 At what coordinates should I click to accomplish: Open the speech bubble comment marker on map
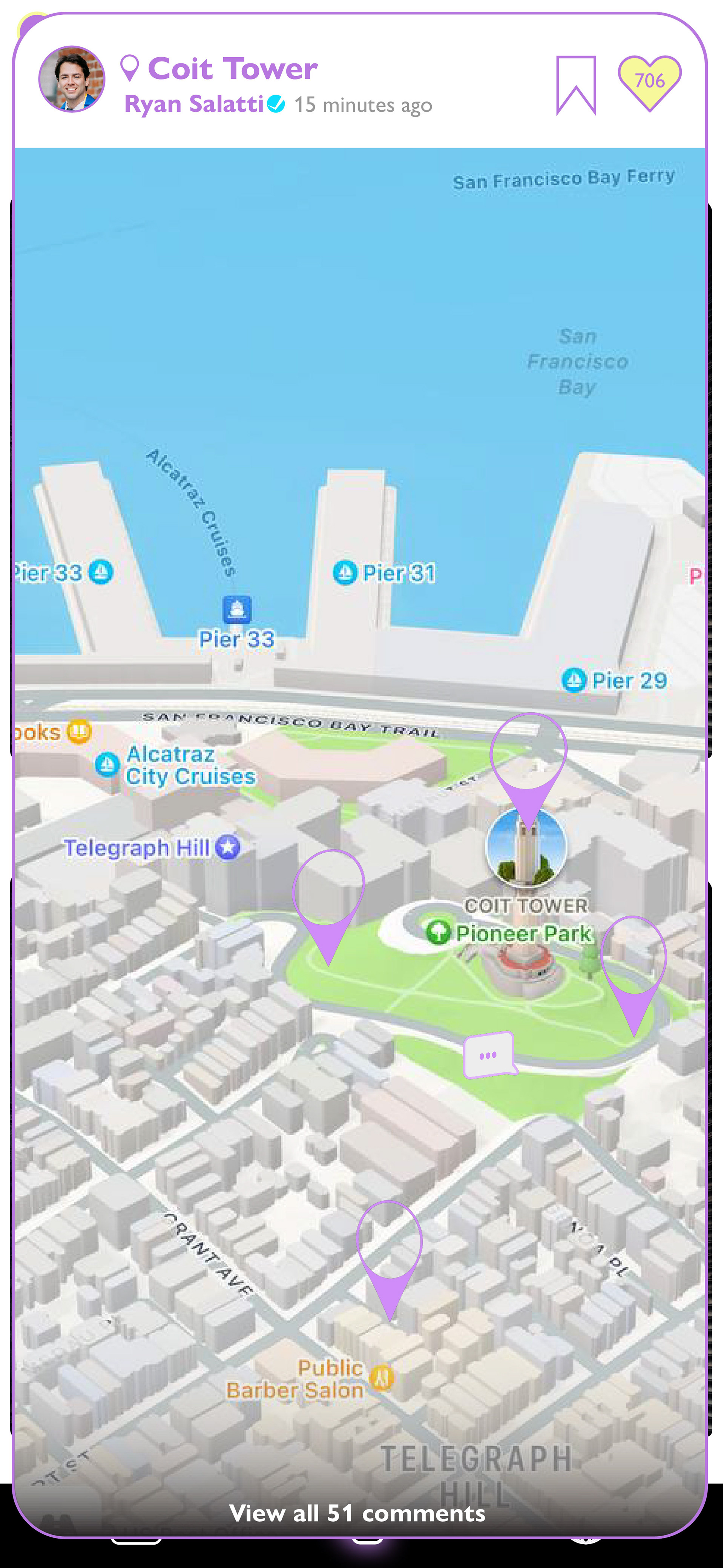tap(489, 1055)
